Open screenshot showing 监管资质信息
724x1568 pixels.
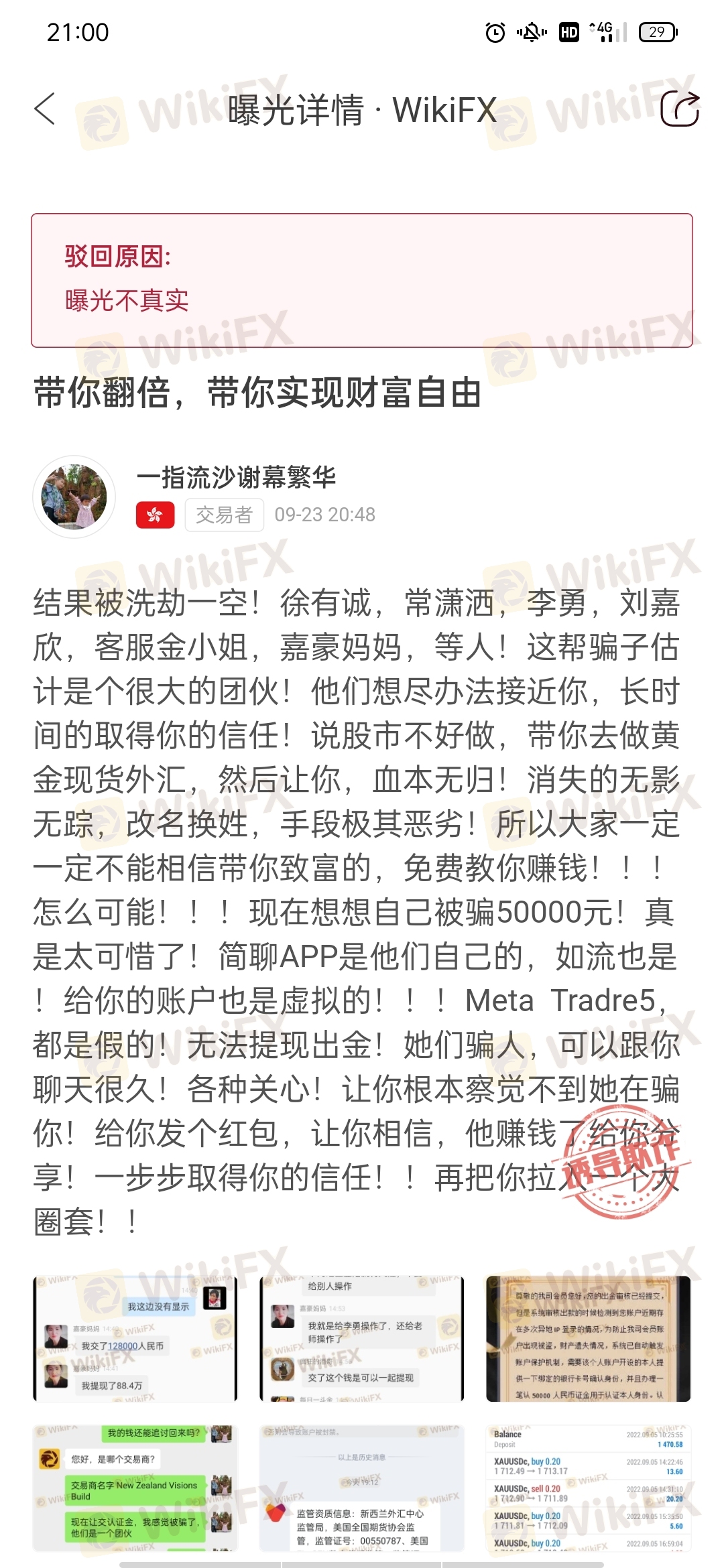361,1488
